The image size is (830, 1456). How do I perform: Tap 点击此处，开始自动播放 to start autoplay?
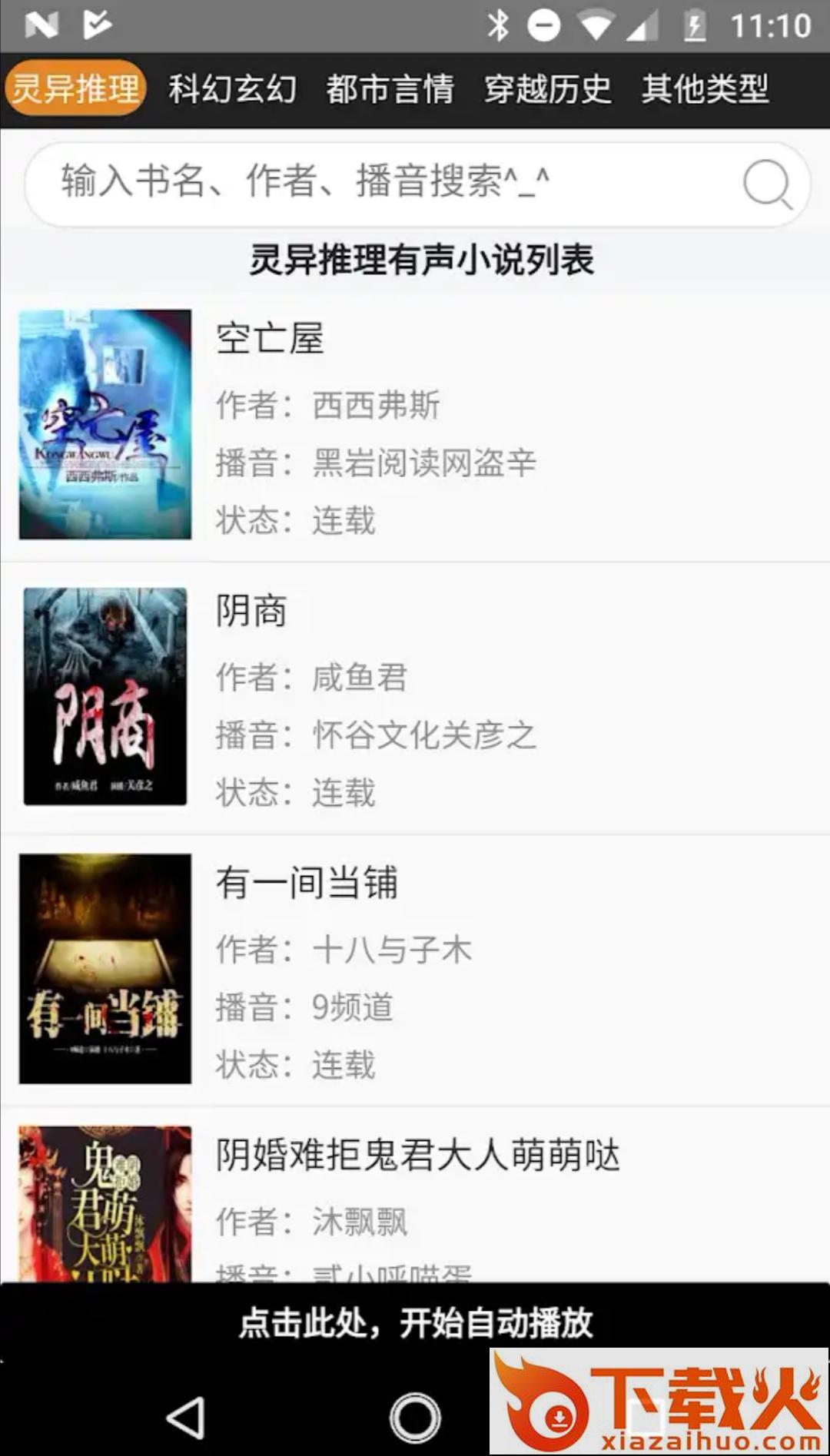(415, 1322)
